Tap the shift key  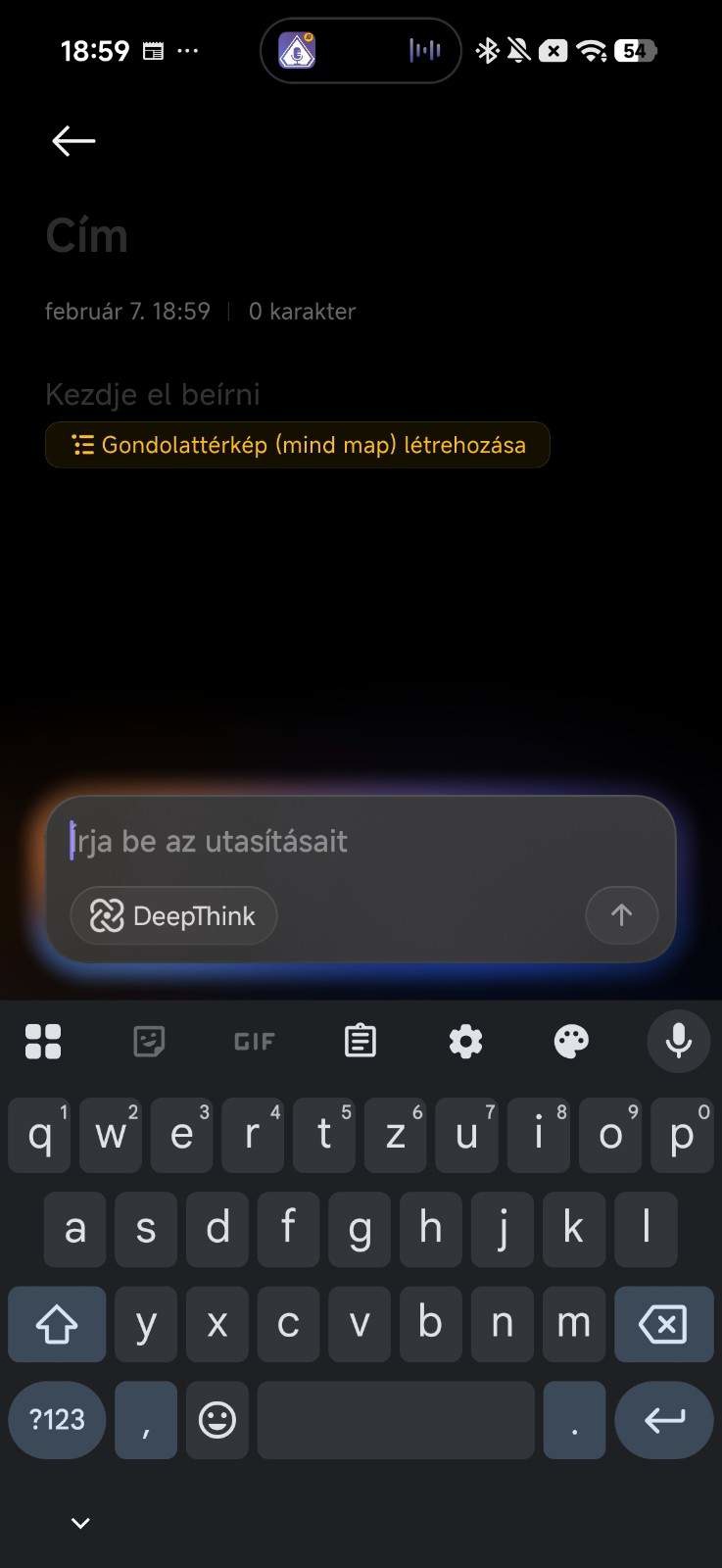[57, 1325]
